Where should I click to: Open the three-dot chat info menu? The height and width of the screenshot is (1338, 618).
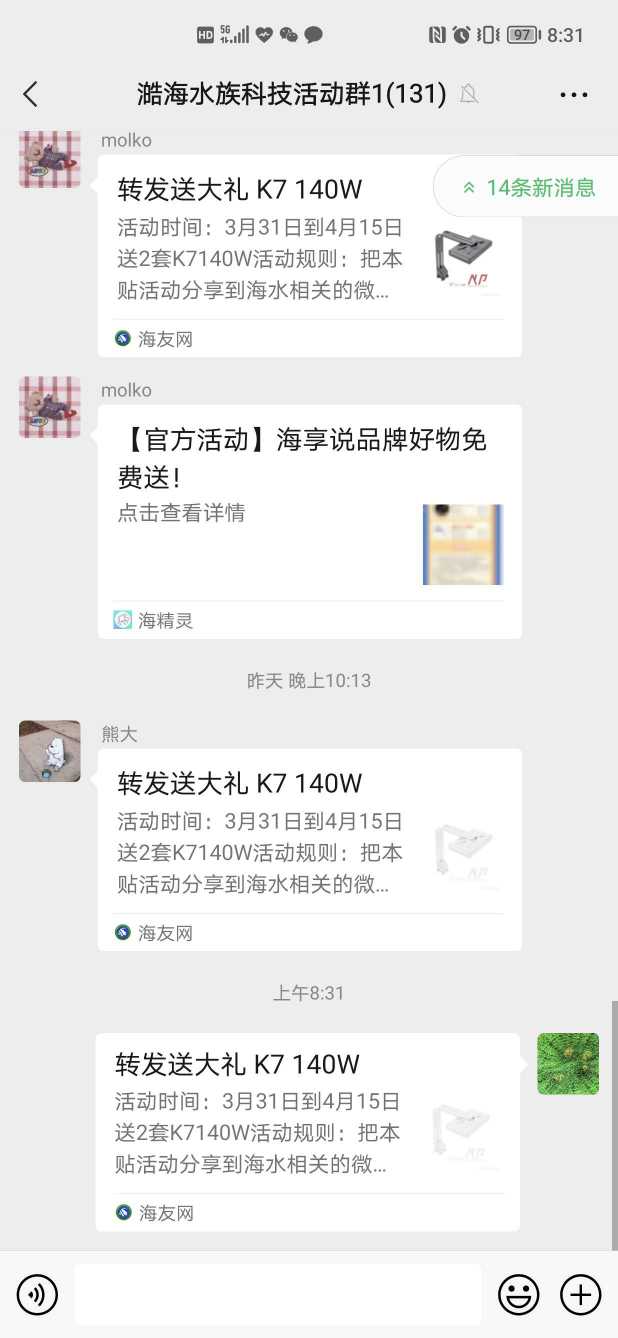[574, 95]
